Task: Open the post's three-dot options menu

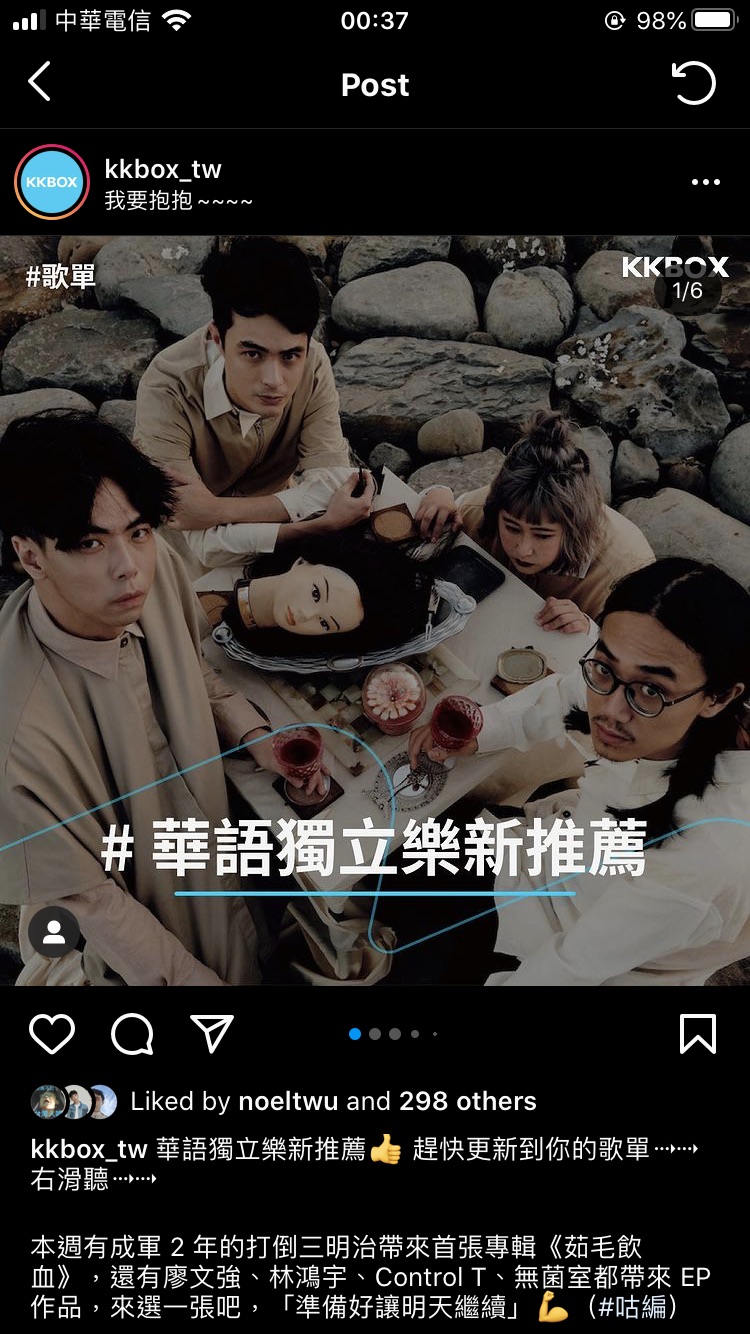Action: pyautogui.click(x=705, y=182)
